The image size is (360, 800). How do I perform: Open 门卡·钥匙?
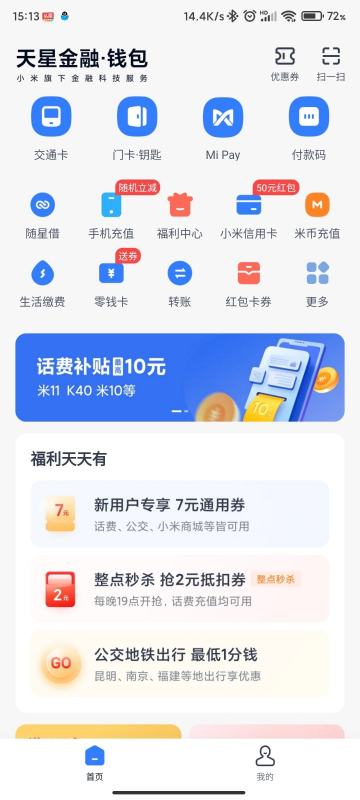[137, 129]
